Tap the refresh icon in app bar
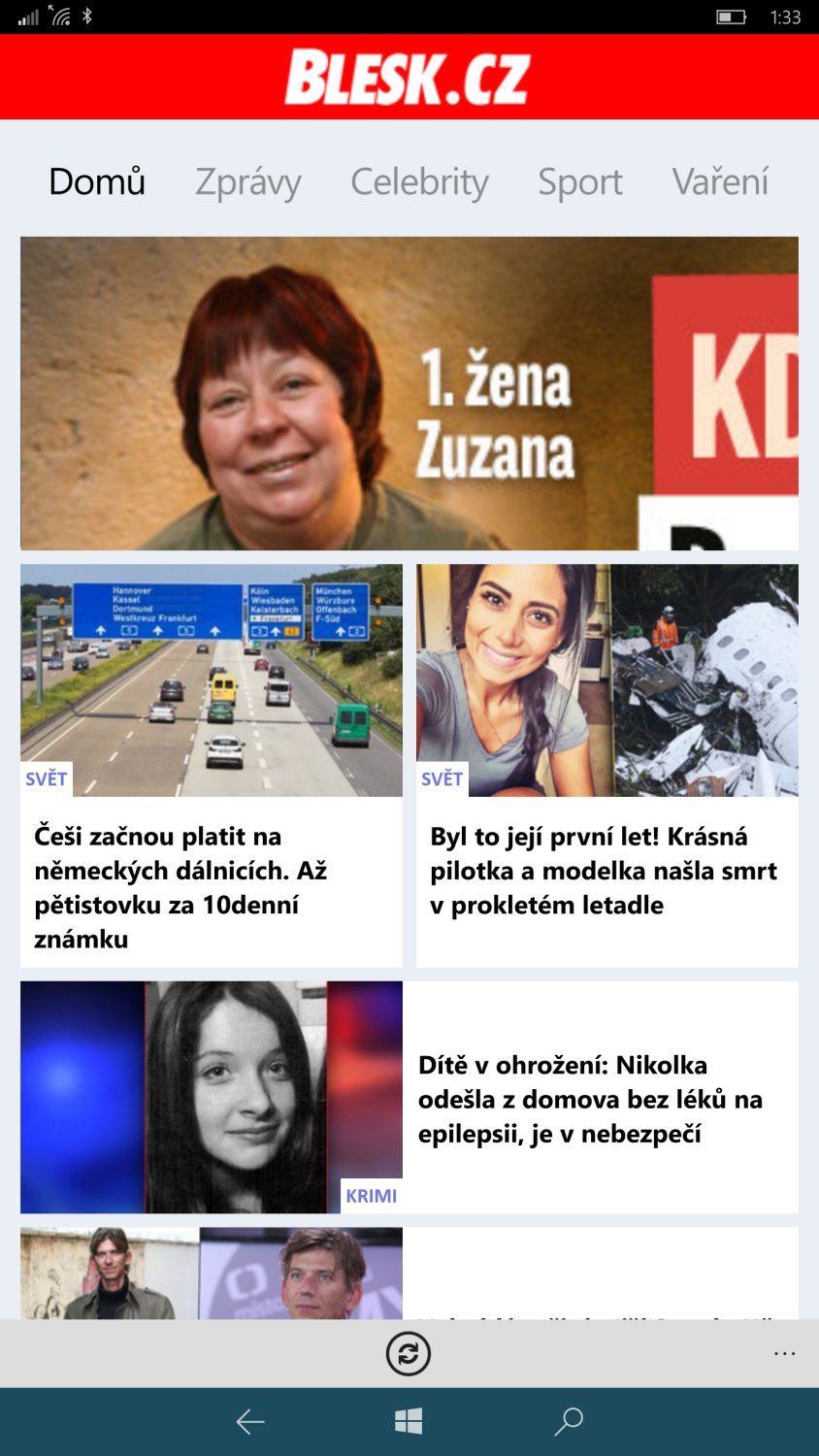The width and height of the screenshot is (819, 1456). coord(409,1353)
